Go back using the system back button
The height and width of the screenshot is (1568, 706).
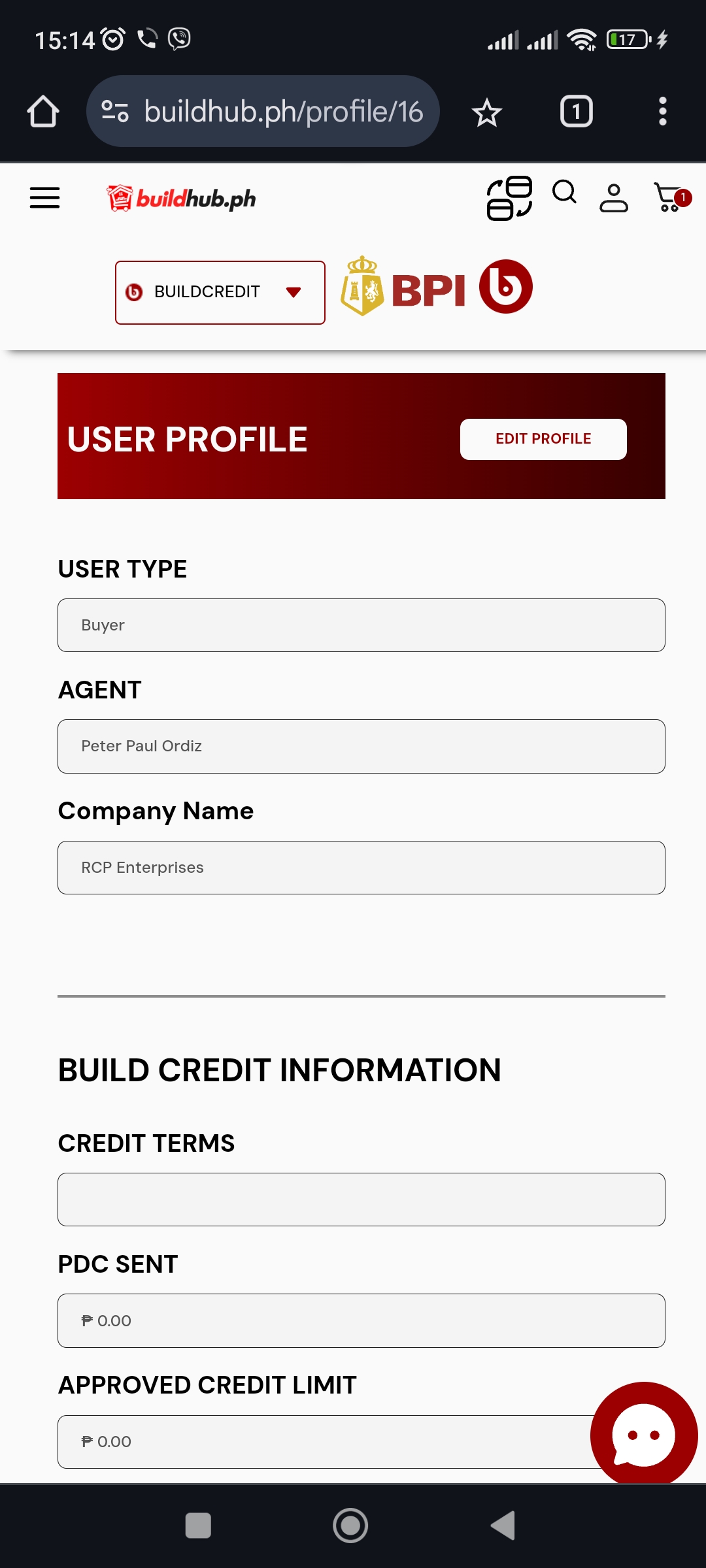[x=503, y=1526]
